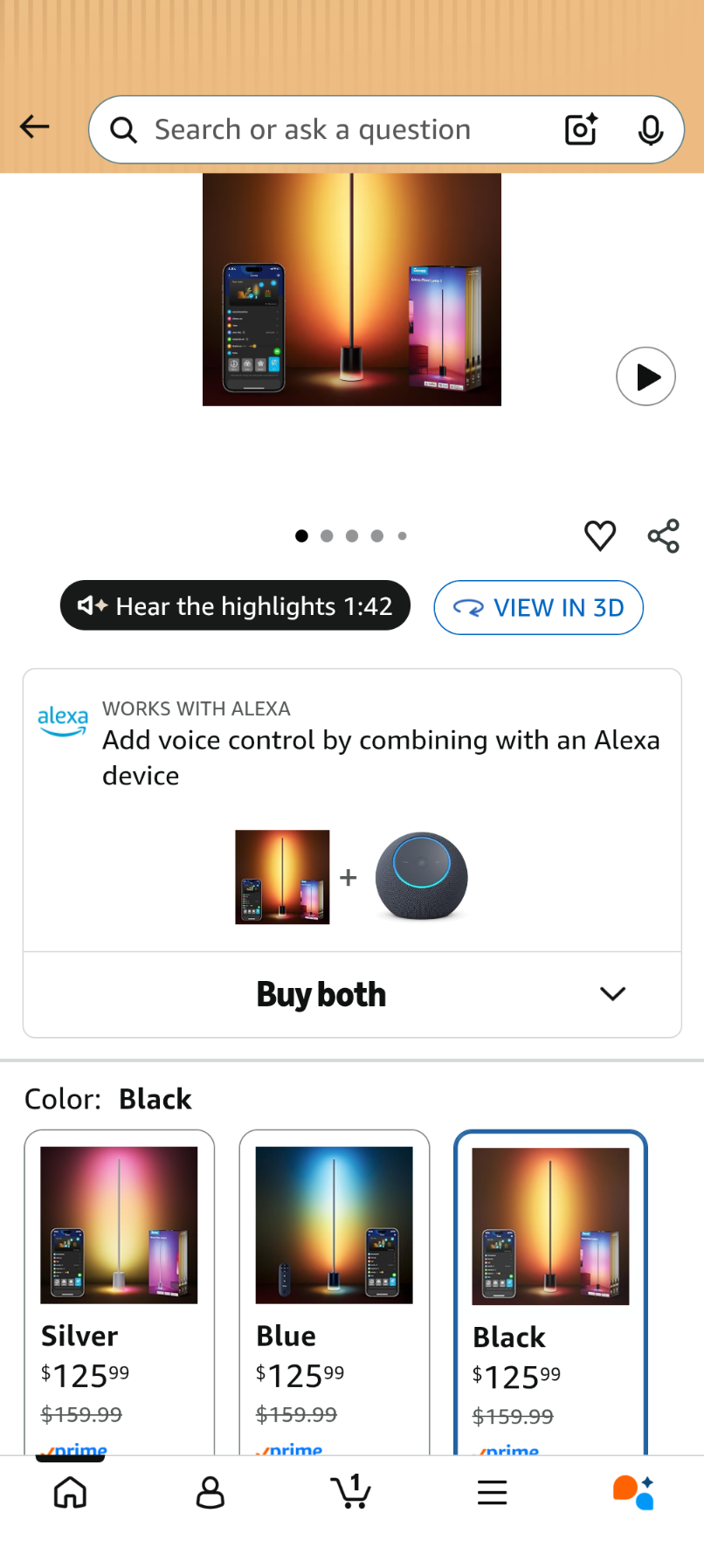Tap the search or ask a question field
This screenshot has height=1568, width=704.
[332, 130]
